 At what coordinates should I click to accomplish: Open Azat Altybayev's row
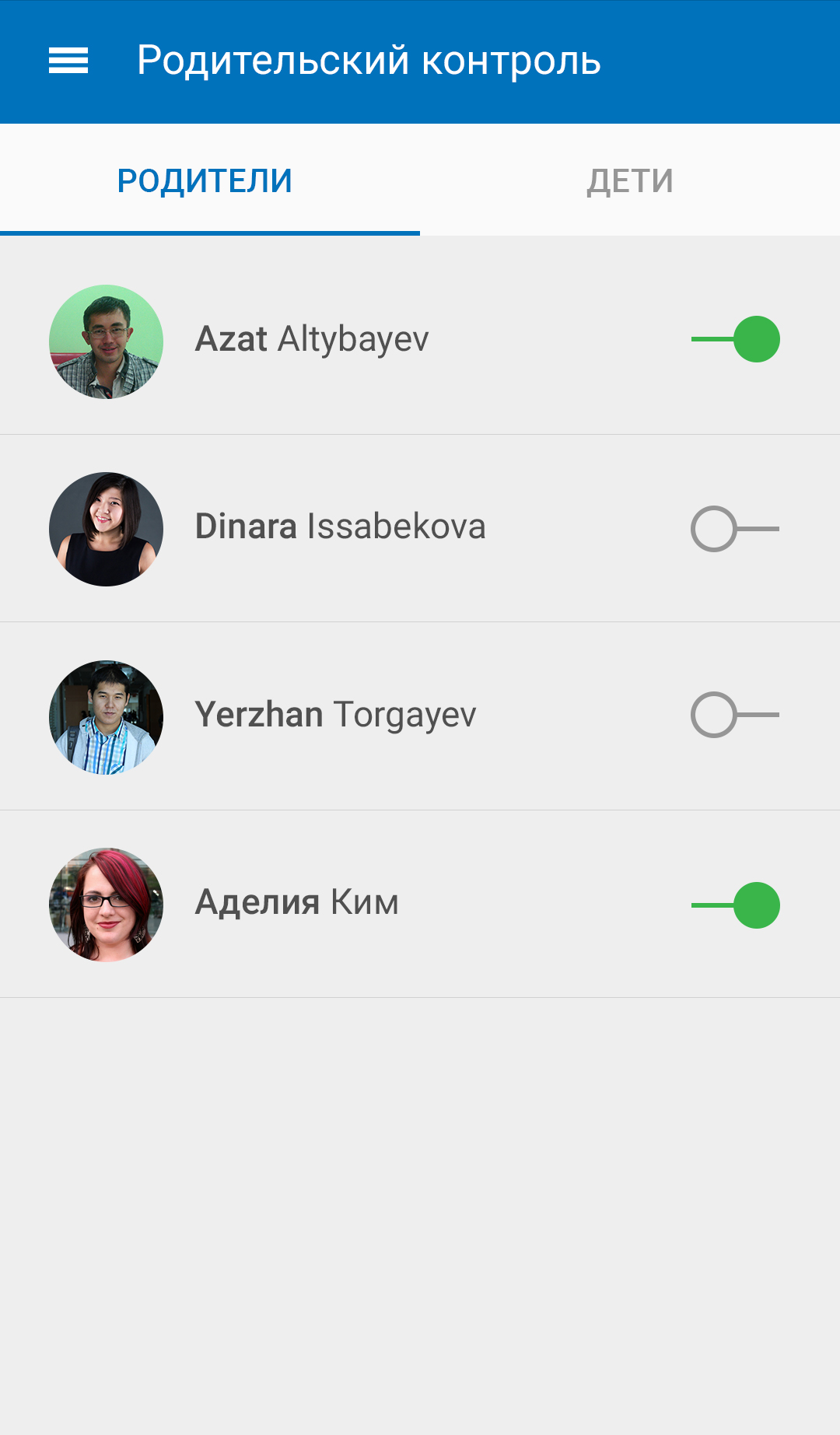coord(420,341)
